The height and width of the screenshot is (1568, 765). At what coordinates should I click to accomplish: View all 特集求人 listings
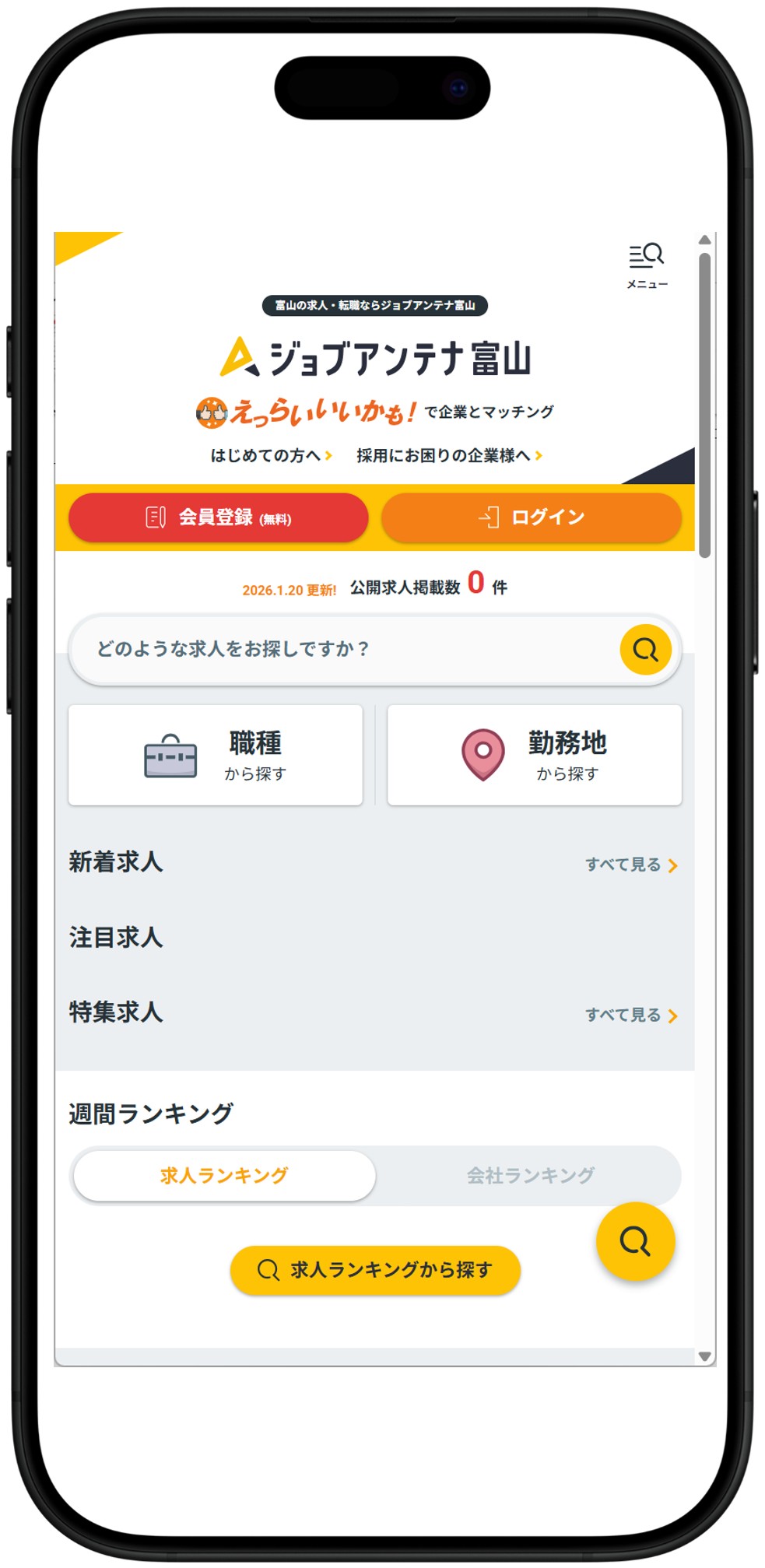click(631, 1015)
